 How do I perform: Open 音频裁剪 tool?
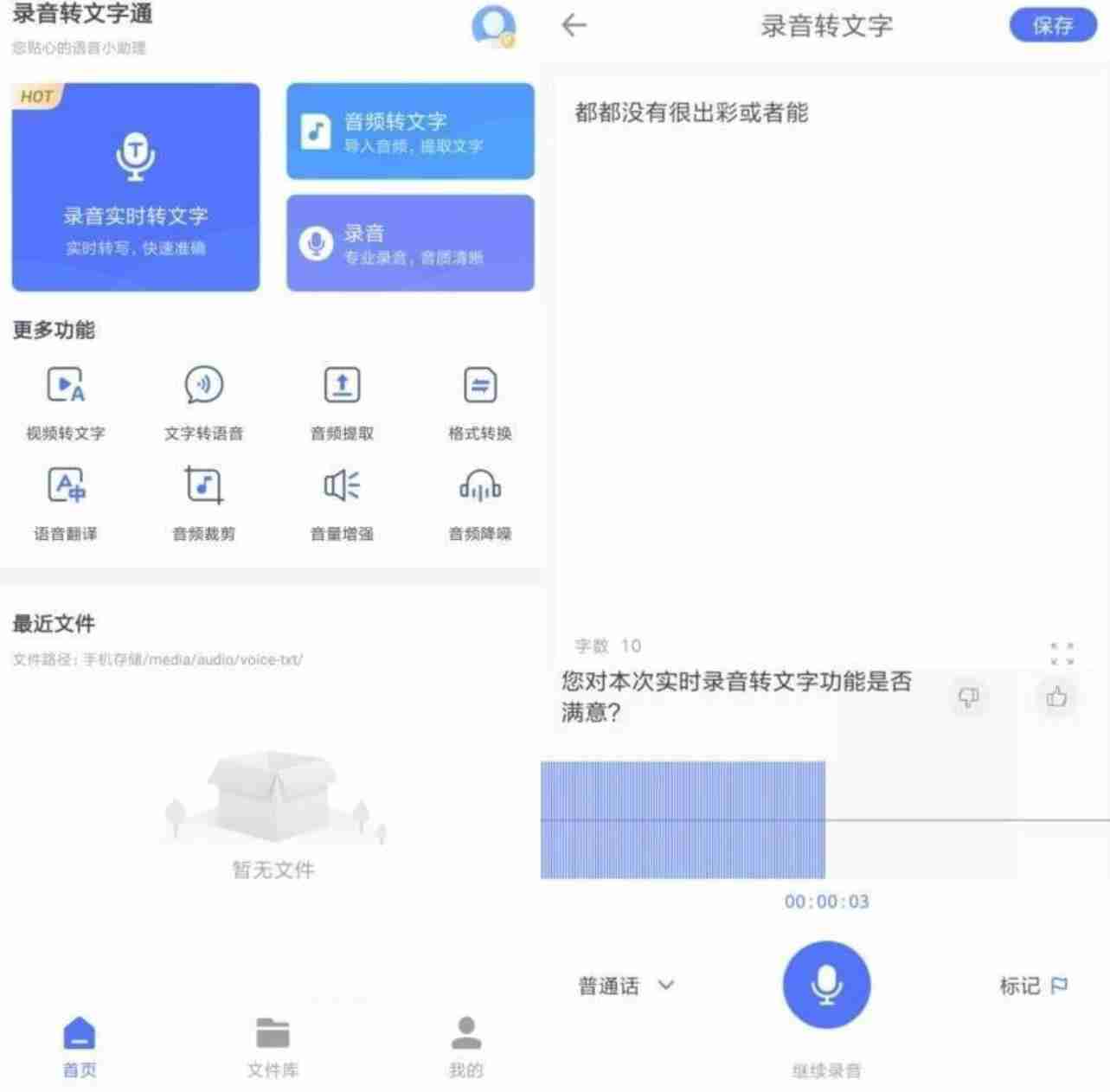(x=203, y=504)
